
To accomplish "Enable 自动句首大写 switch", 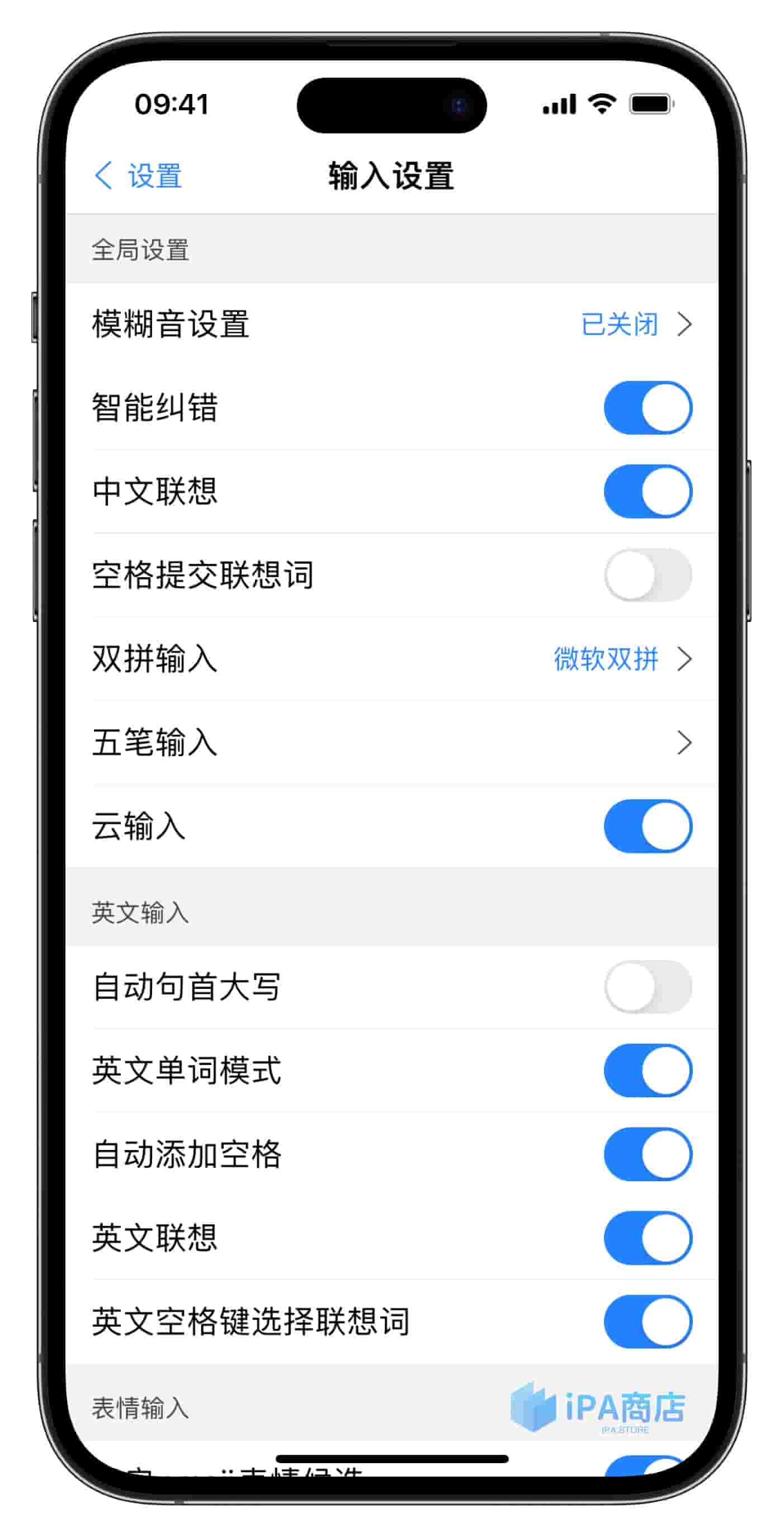I will coord(648,986).
